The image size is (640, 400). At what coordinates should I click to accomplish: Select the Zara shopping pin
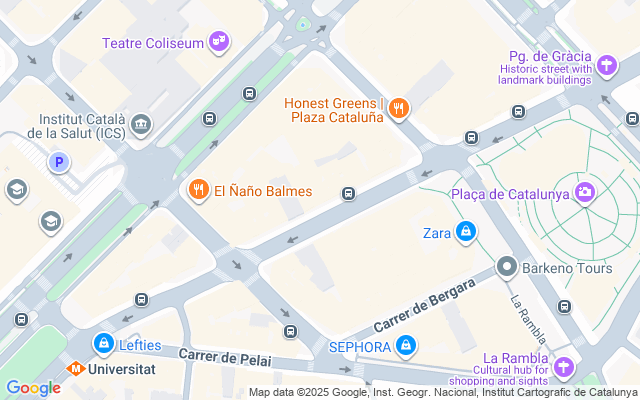465,234
